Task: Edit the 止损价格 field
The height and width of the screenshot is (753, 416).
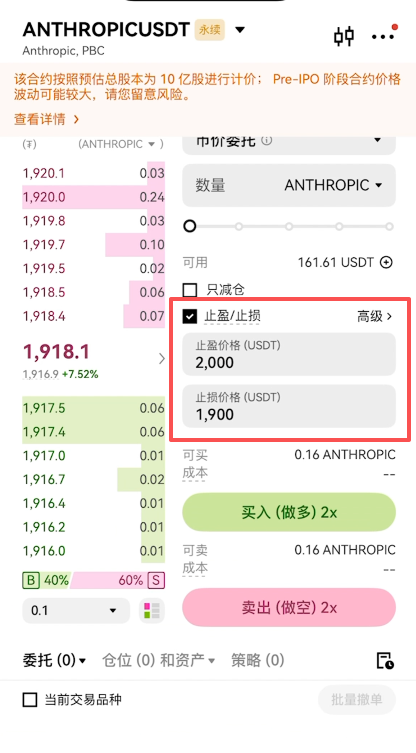Action: [x=289, y=406]
